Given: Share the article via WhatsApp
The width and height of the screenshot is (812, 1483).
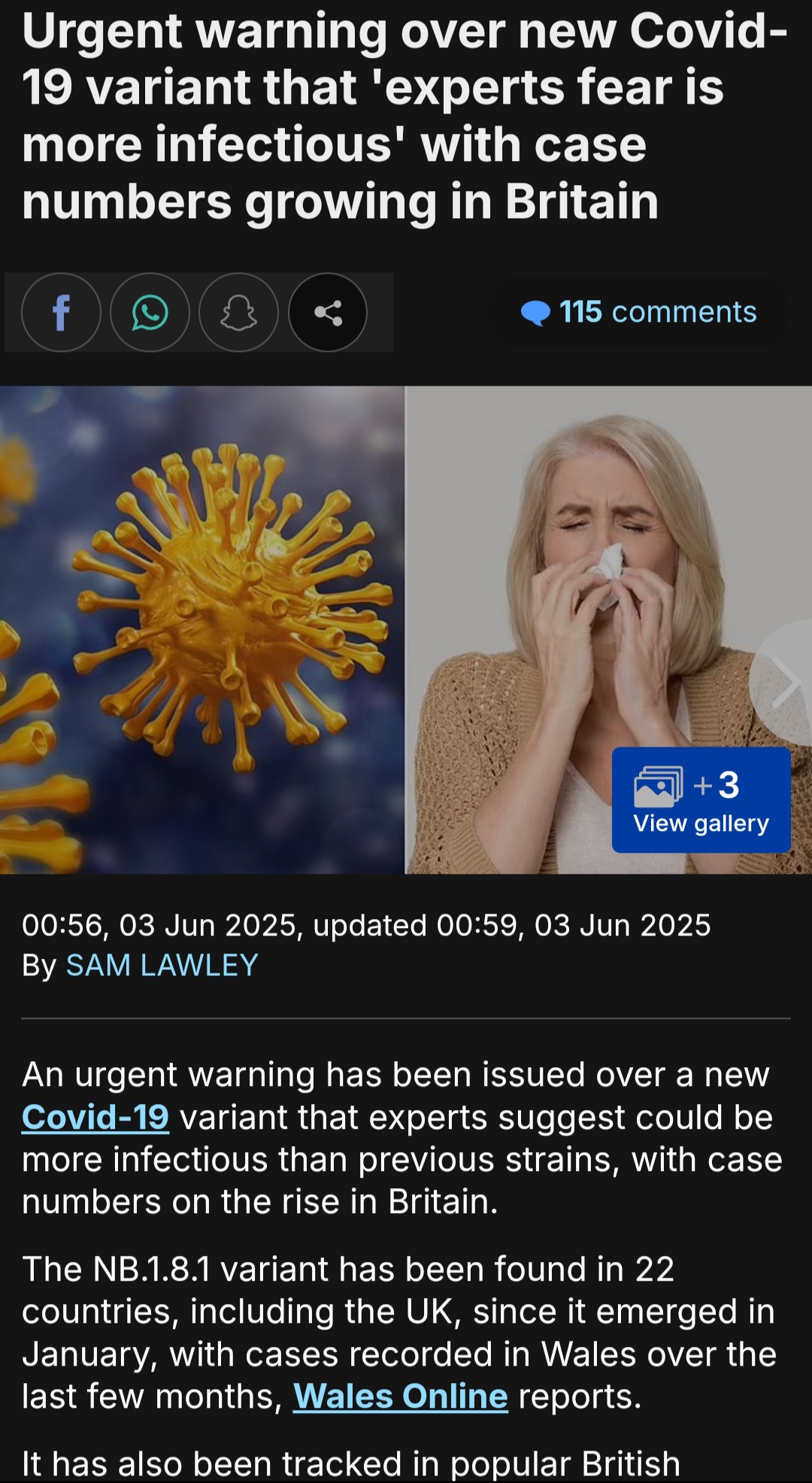Looking at the screenshot, I should point(150,312).
